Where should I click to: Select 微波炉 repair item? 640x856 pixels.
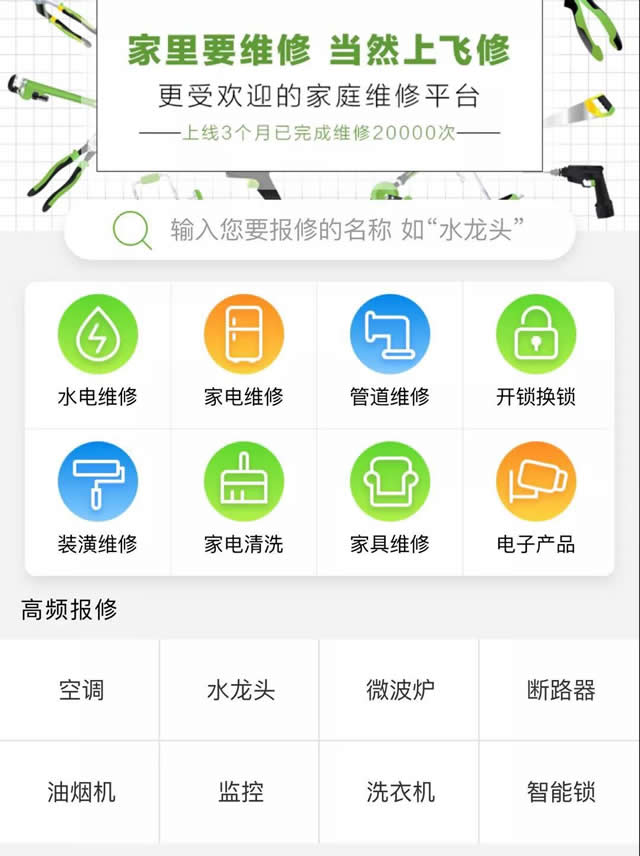click(x=400, y=690)
